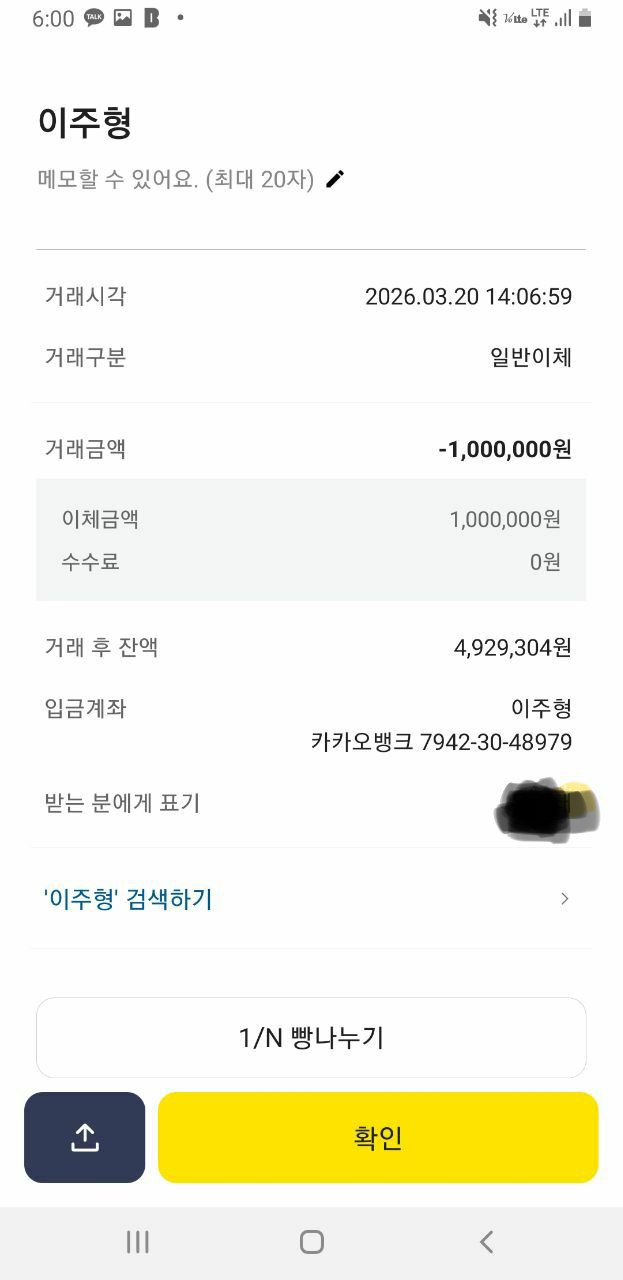
Task: Confirm with the yellow 확인 button
Action: [378, 1137]
